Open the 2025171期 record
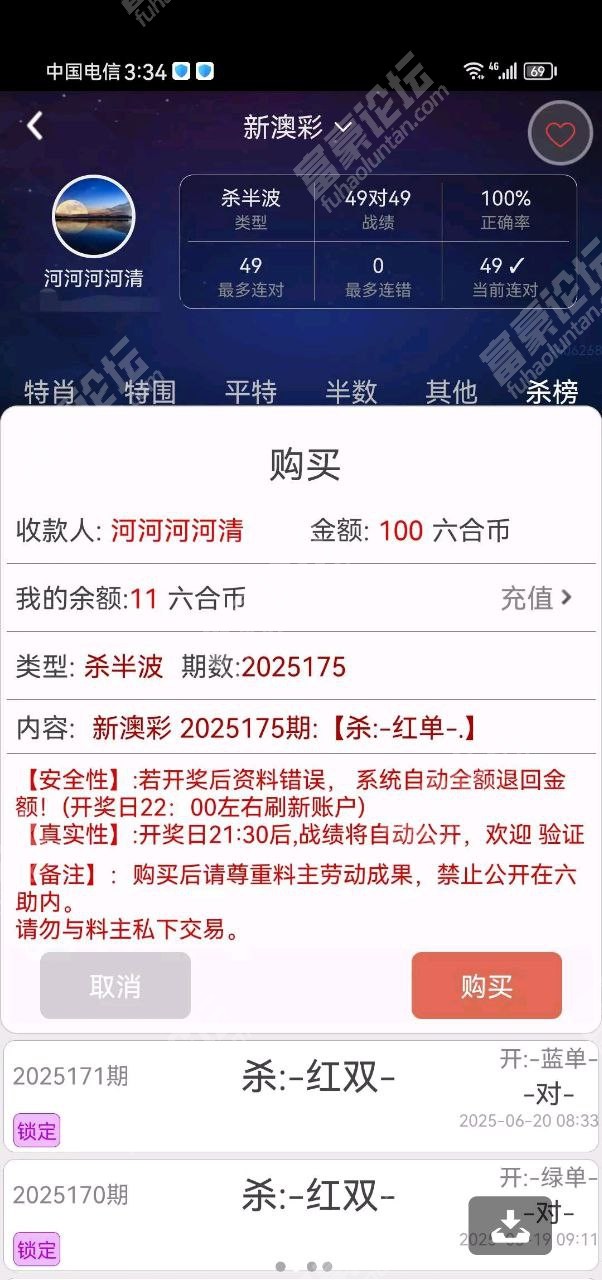The width and height of the screenshot is (602, 1280). 300,1095
